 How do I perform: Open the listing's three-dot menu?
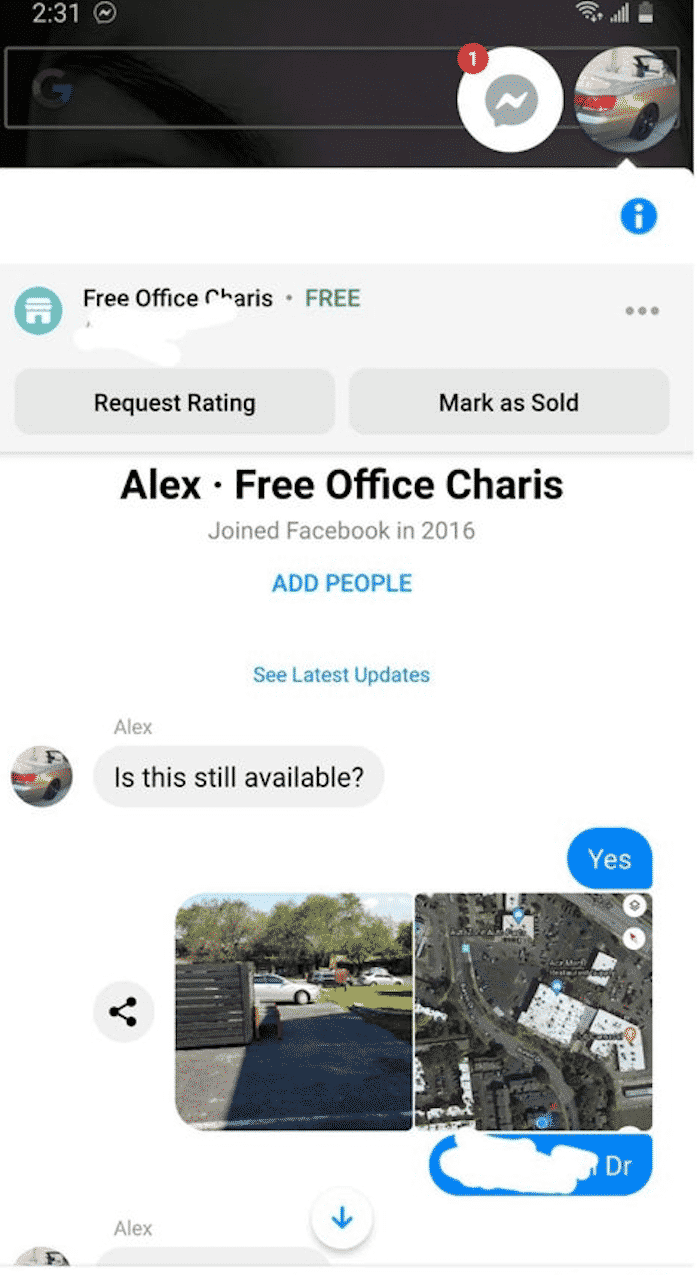point(641,311)
